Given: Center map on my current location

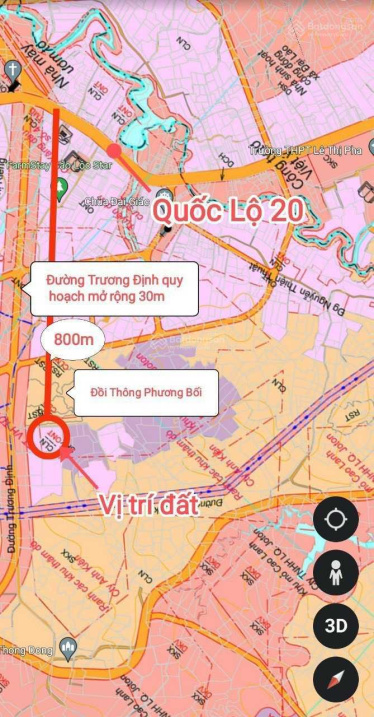Looking at the screenshot, I should pyautogui.click(x=336, y=519).
